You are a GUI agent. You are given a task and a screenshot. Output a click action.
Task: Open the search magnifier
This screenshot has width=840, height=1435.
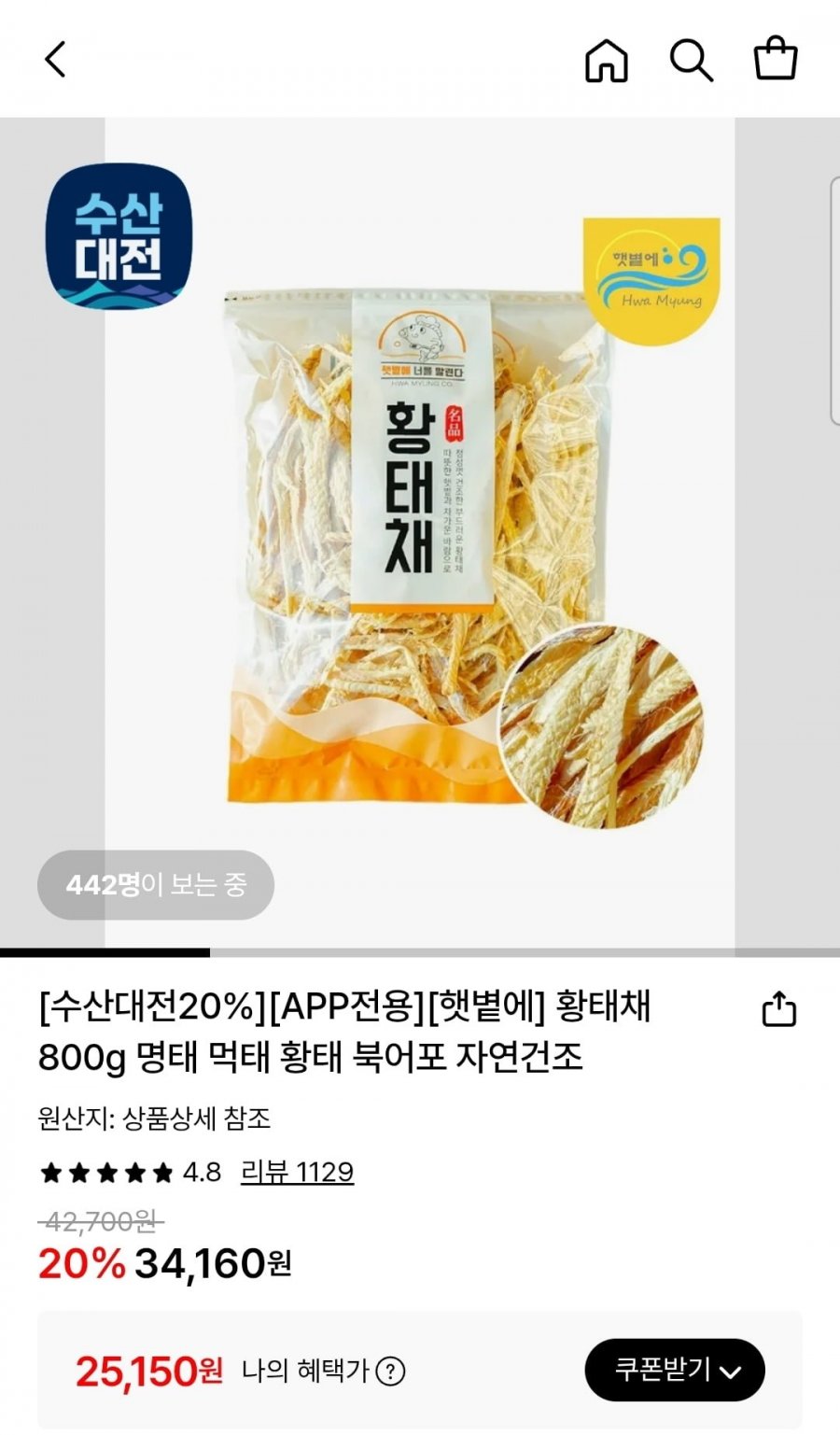click(x=692, y=61)
